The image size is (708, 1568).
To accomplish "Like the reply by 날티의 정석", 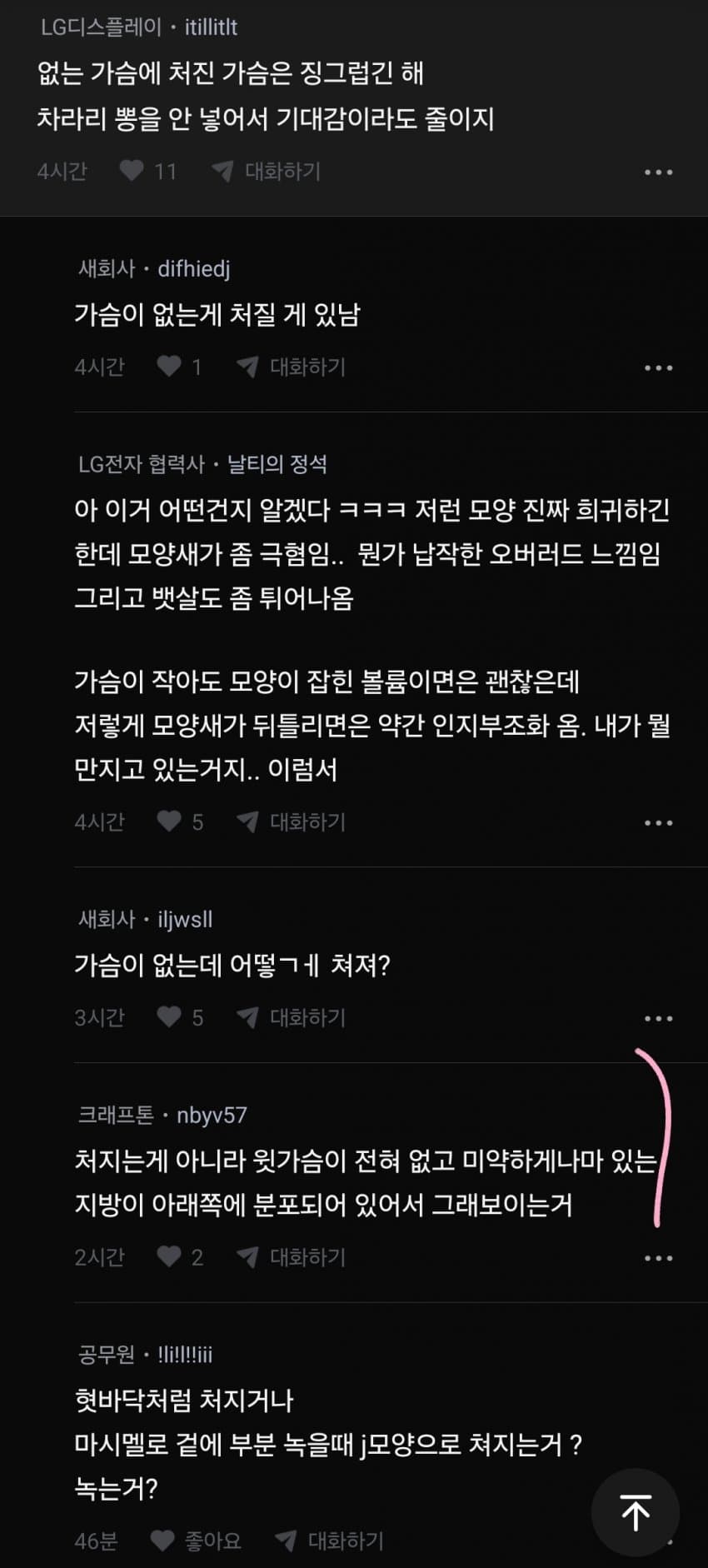I will click(170, 821).
